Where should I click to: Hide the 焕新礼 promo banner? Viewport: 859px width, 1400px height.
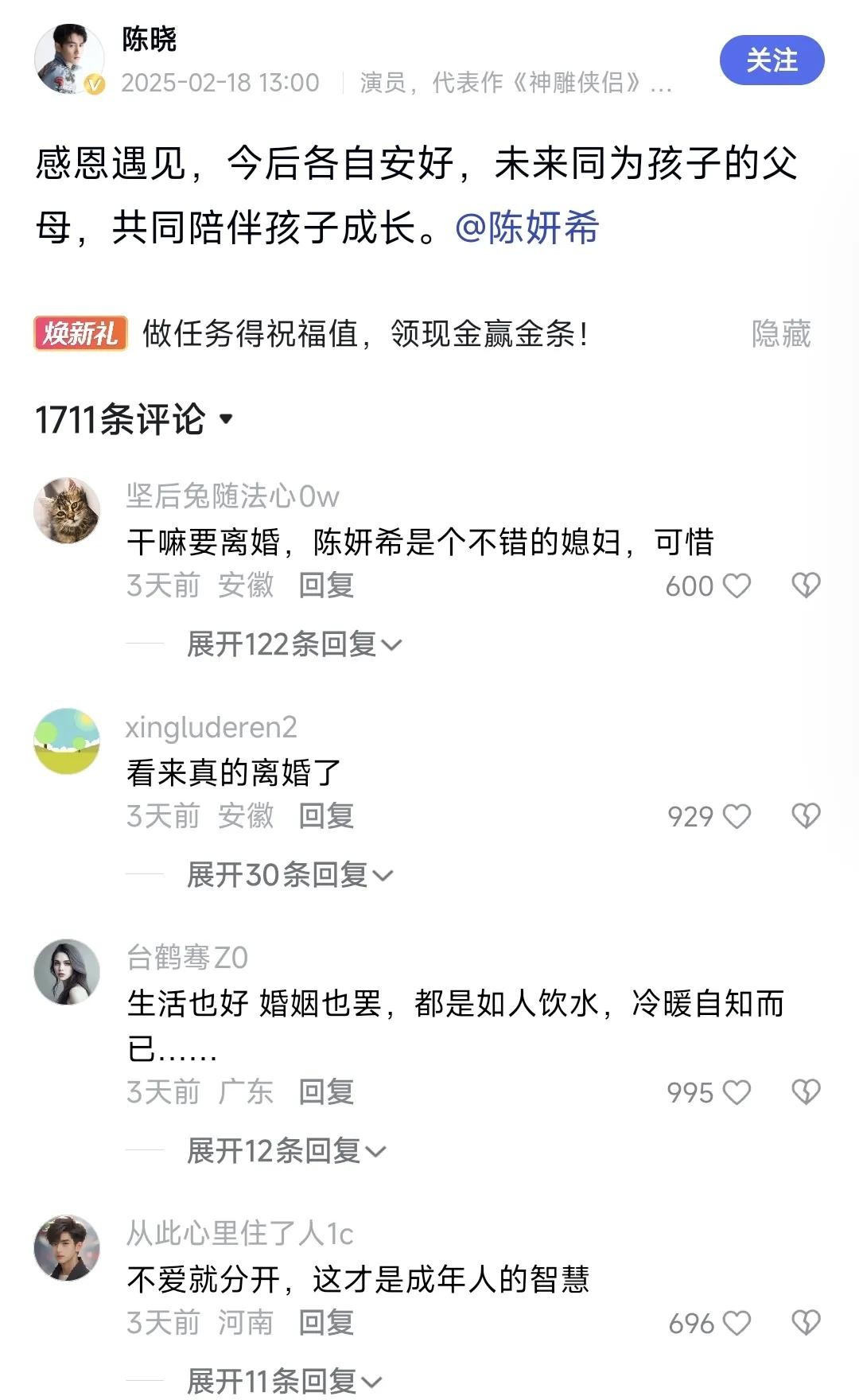tap(780, 334)
